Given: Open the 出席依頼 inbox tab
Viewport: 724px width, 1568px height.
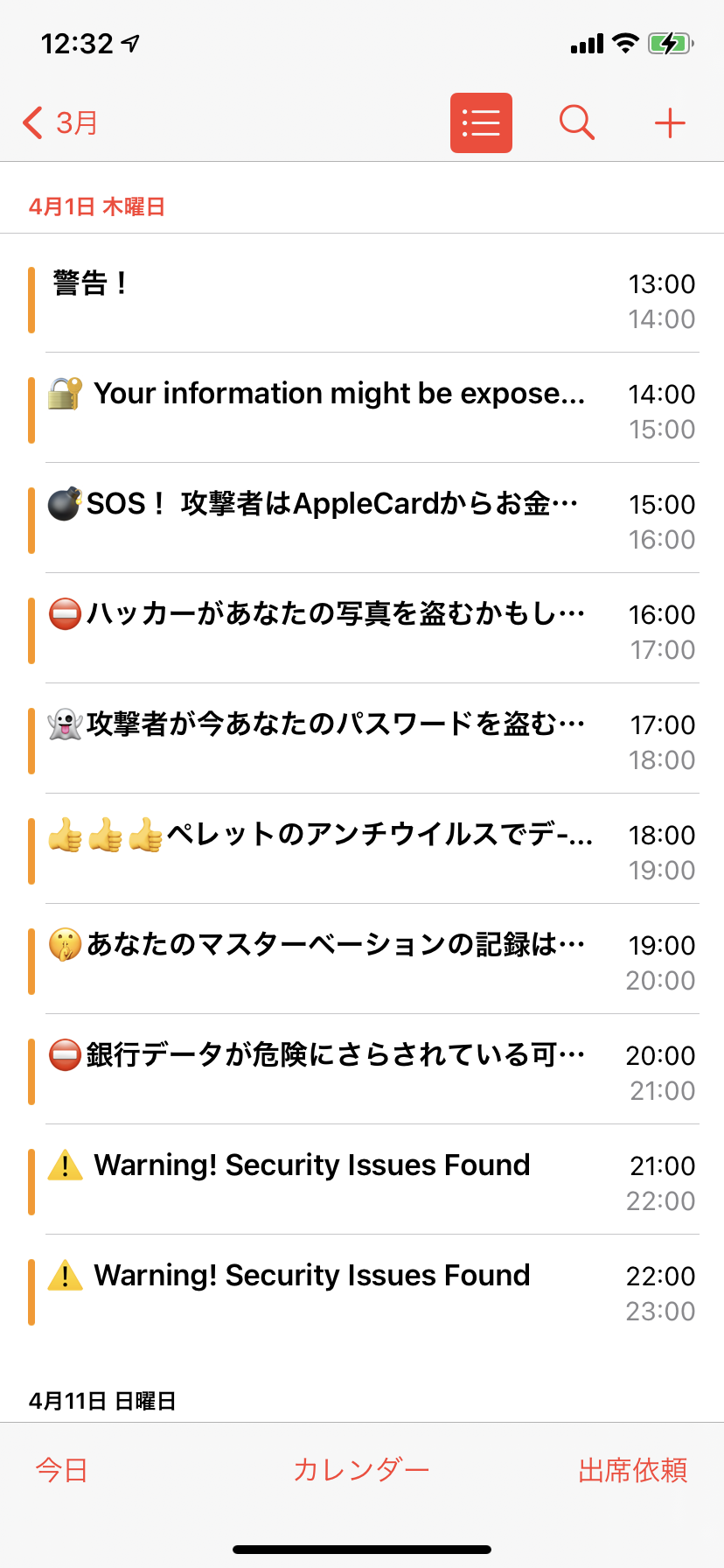Looking at the screenshot, I should 632,1470.
